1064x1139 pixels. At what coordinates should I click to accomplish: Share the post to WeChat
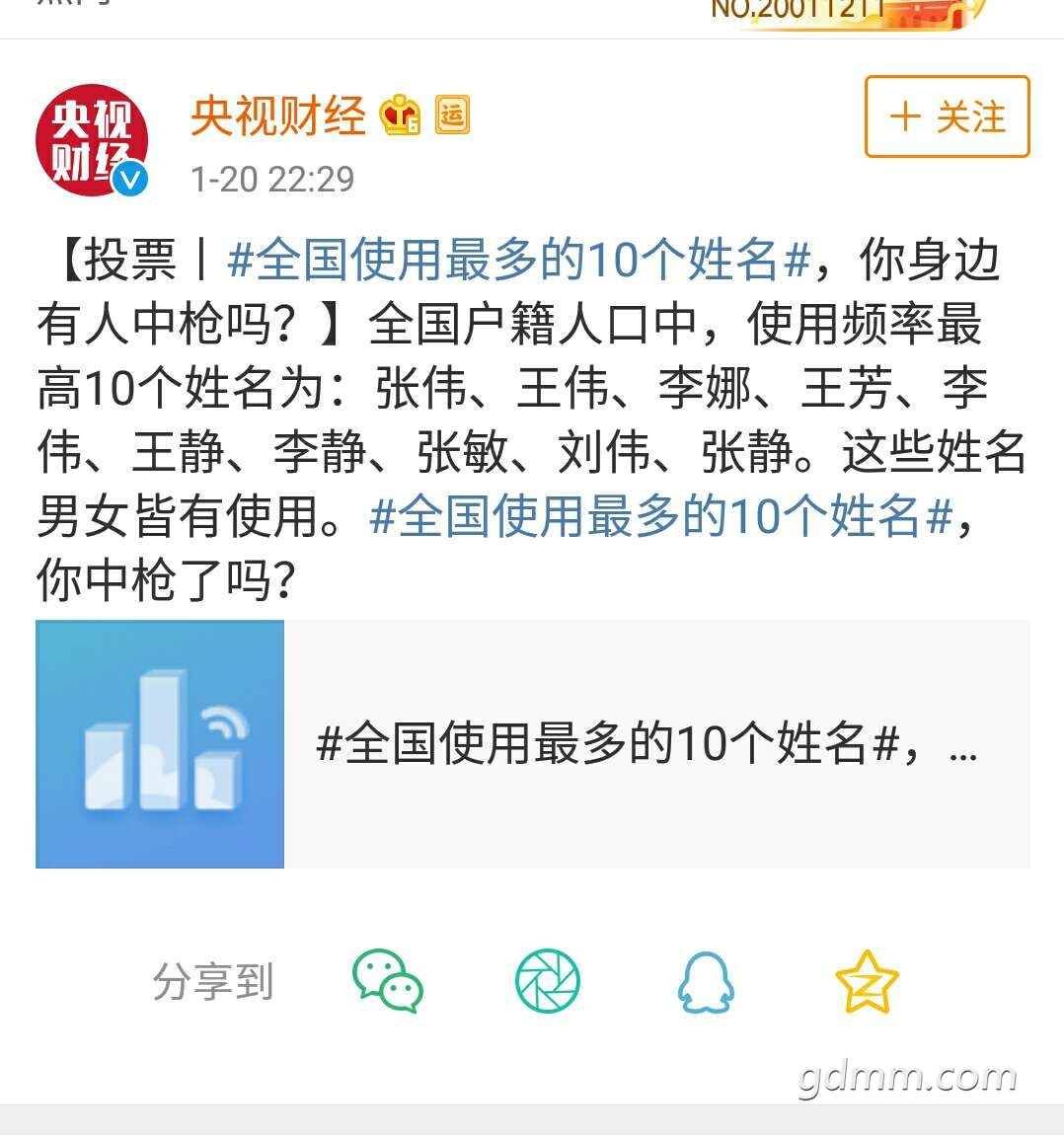coord(388,981)
